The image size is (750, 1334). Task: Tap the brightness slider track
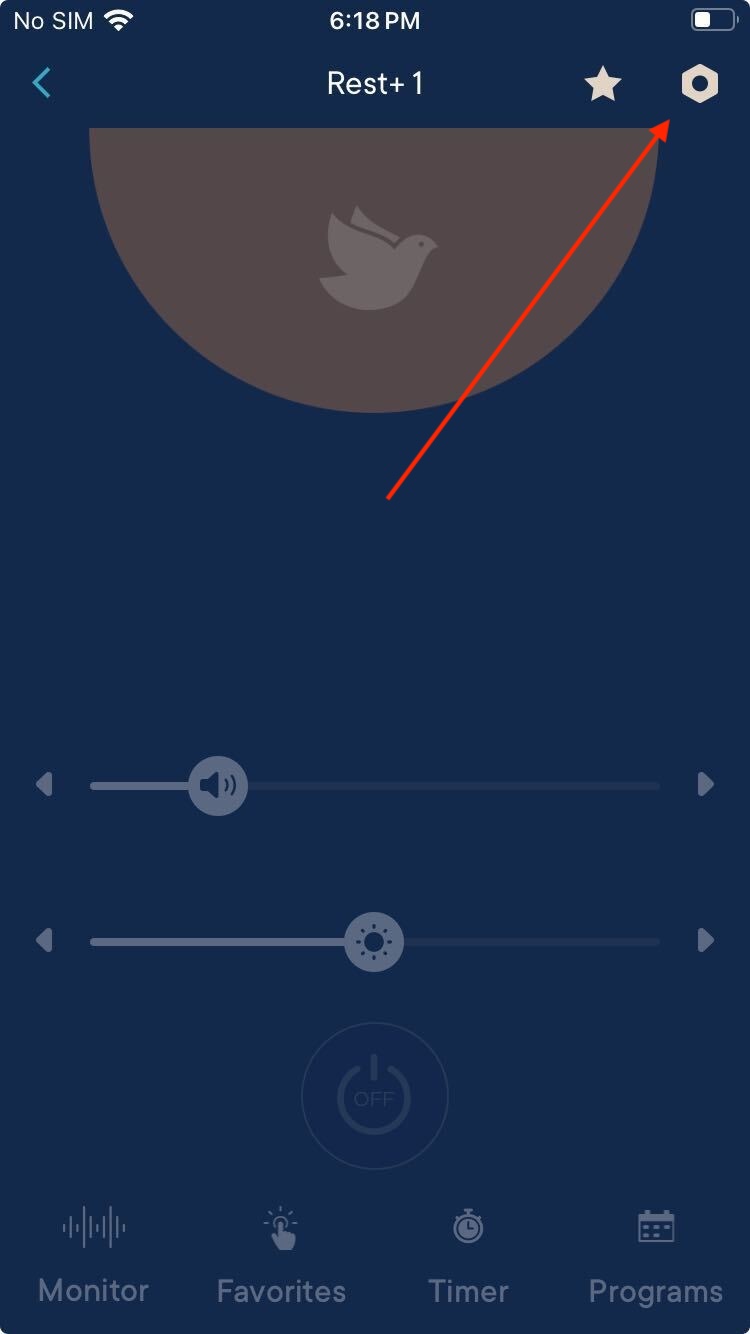click(530, 942)
